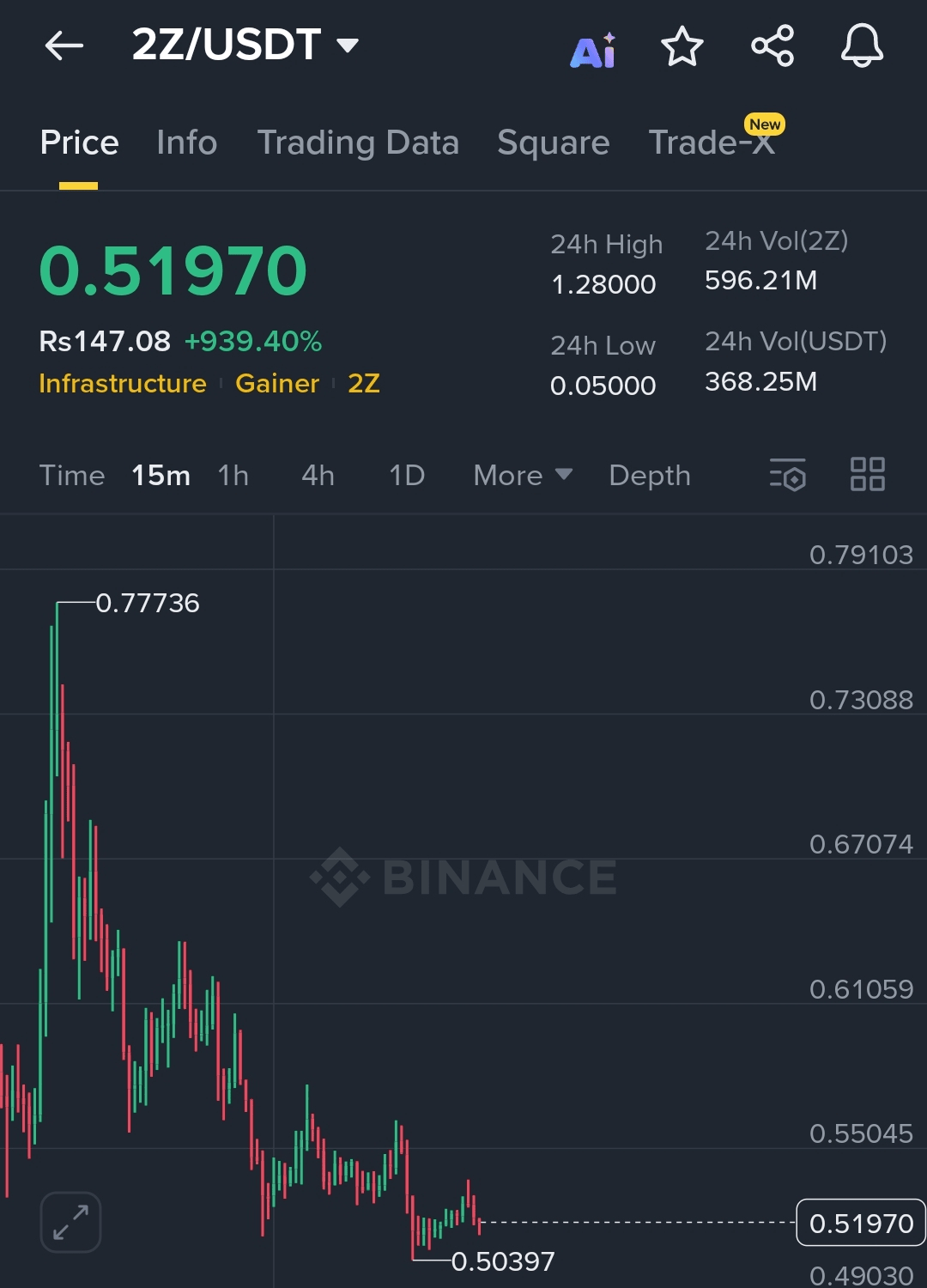Share this trading pair
Image resolution: width=927 pixels, height=1288 pixels.
772,46
